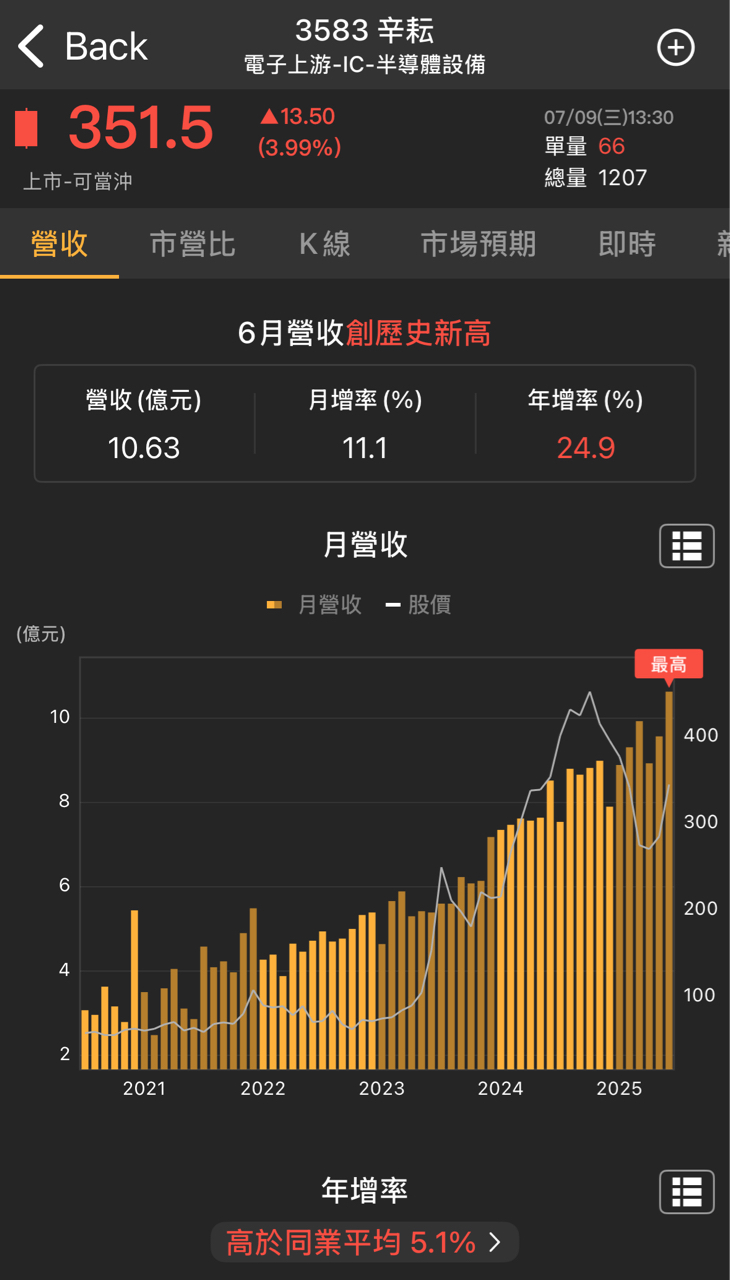Open the 即時 tab
Screen dimensions: 730x1280
tap(627, 244)
